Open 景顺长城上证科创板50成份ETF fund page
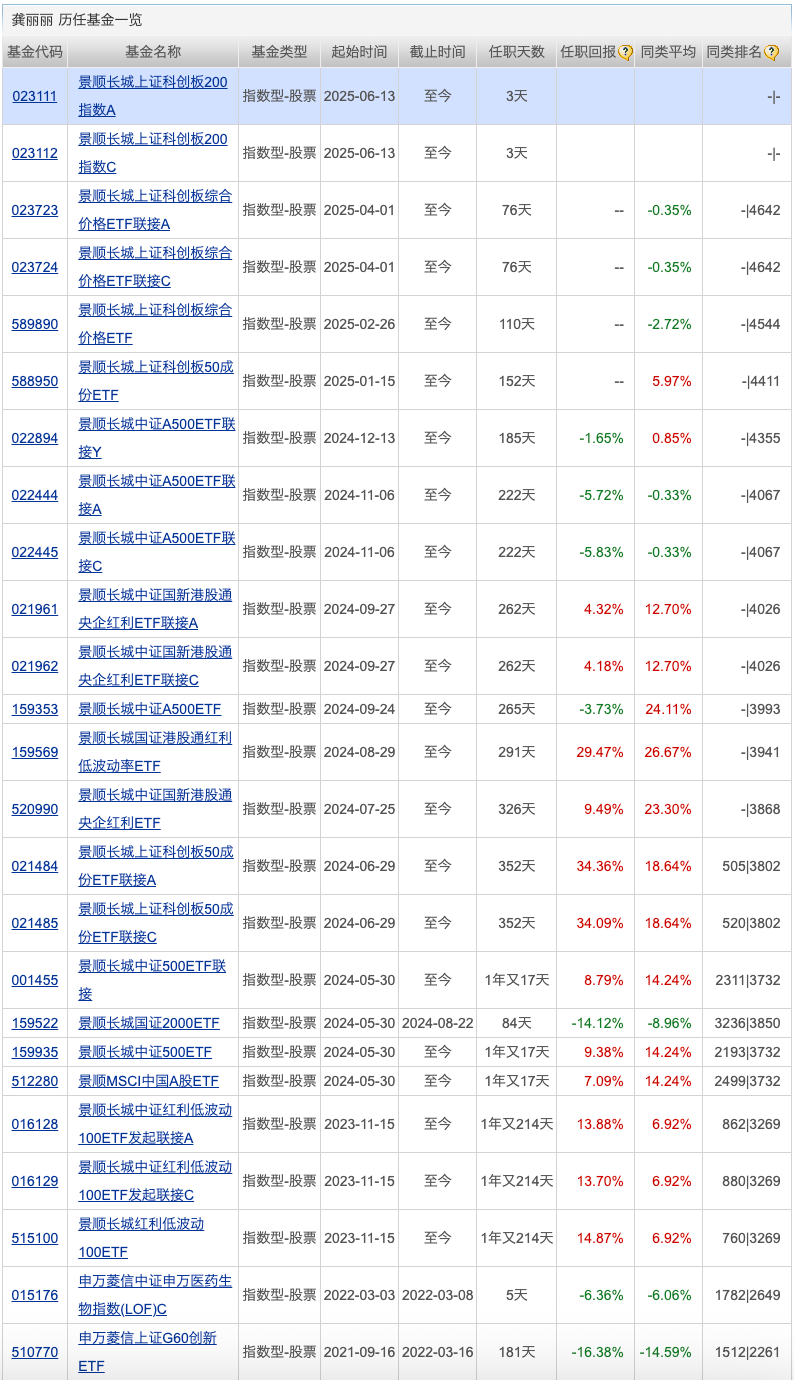The image size is (794, 1380). pyautogui.click(x=155, y=367)
